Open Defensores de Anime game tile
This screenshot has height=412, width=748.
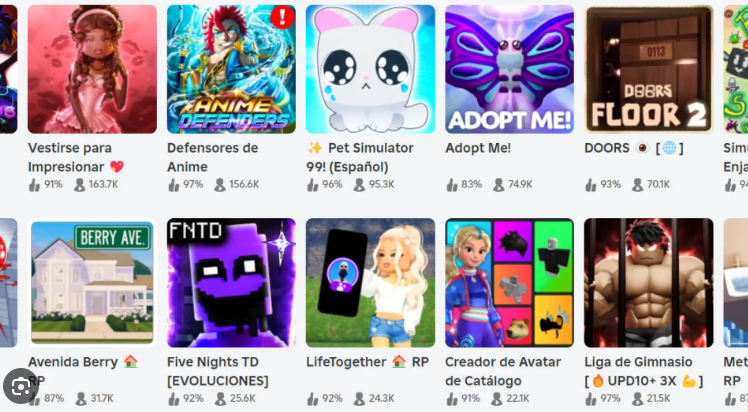(231, 69)
